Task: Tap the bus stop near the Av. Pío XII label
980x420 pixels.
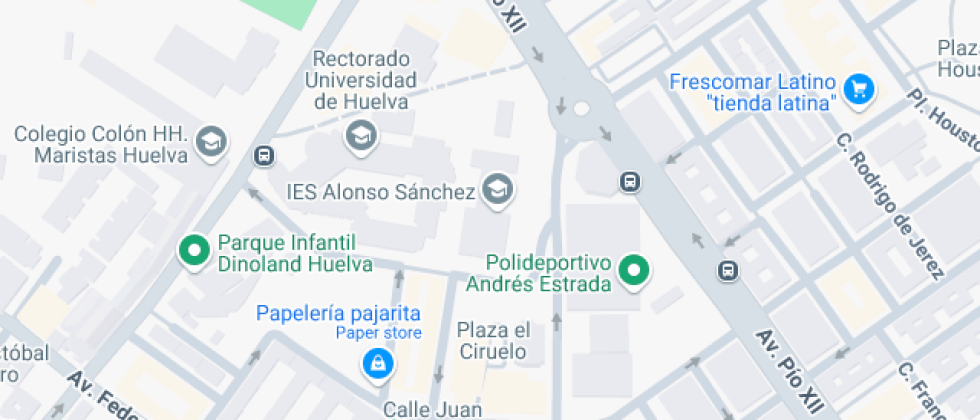Action: (728, 271)
